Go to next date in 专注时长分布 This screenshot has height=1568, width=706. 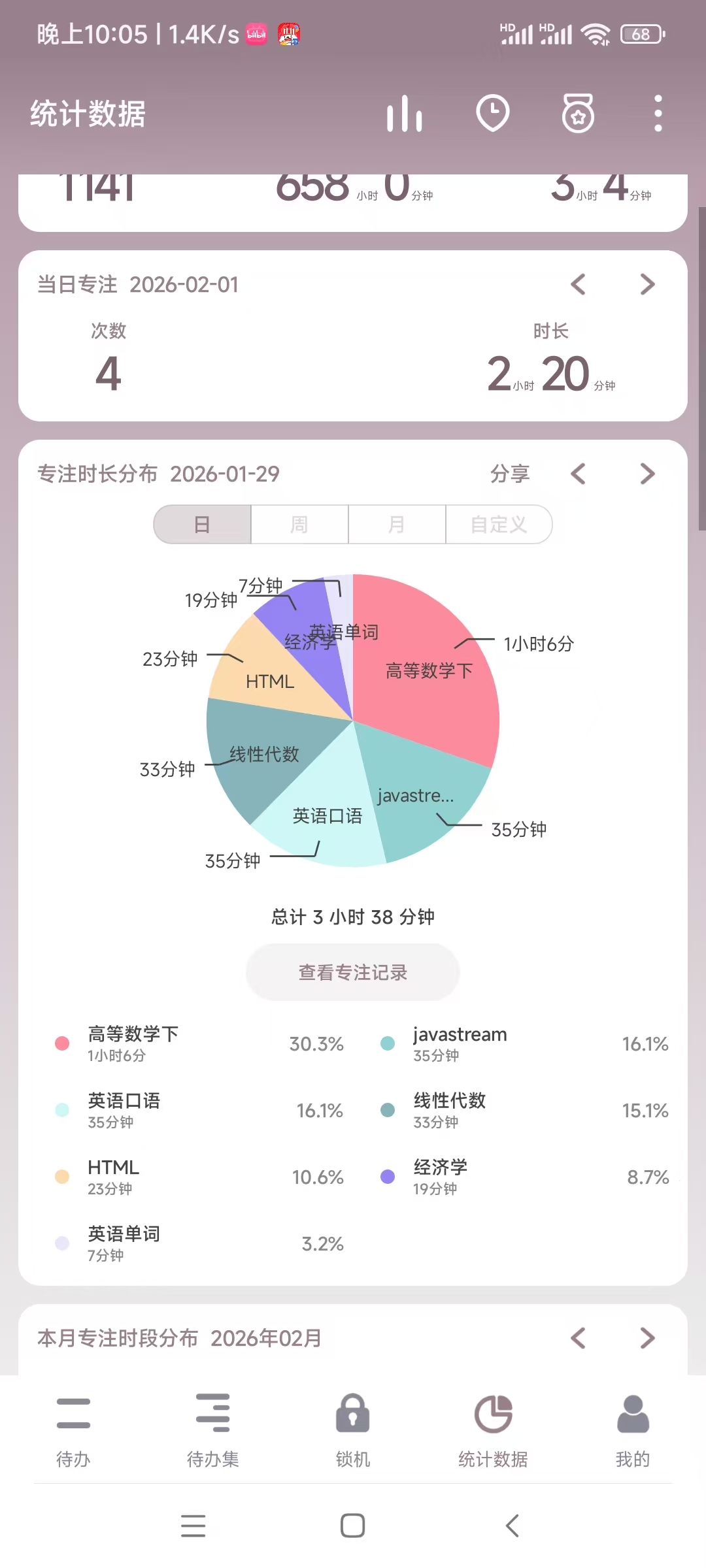point(647,474)
